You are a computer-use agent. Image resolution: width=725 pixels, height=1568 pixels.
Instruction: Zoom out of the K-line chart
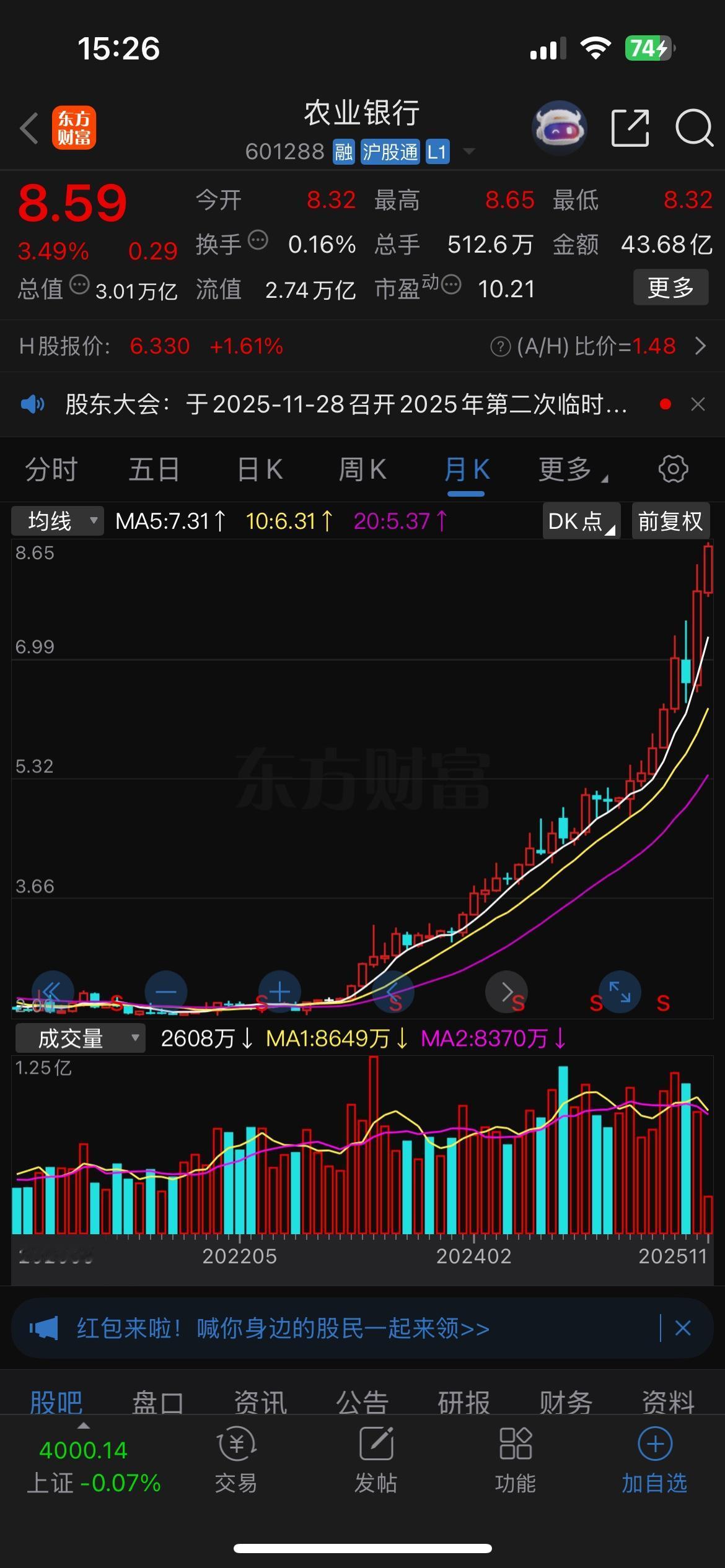point(166,991)
